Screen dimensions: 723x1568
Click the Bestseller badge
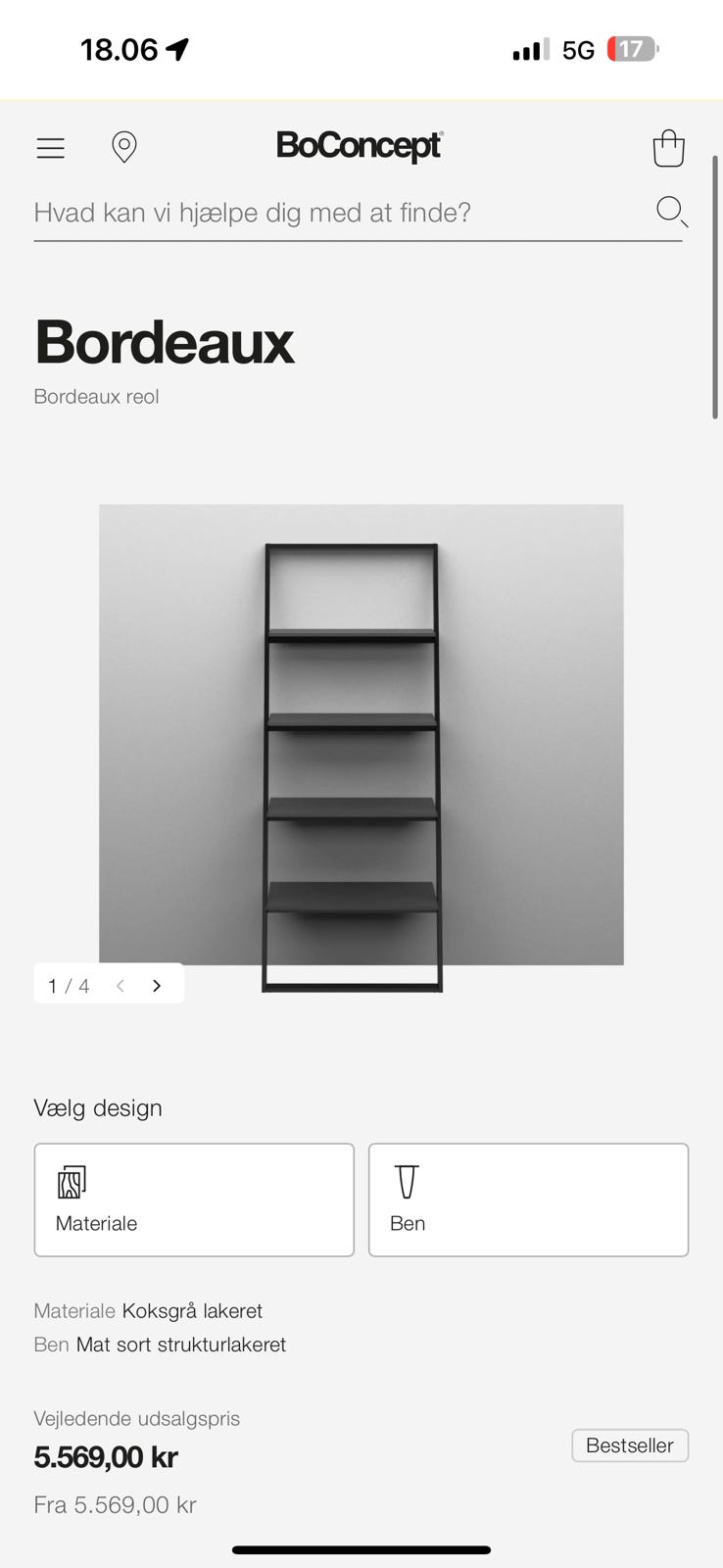coord(630,1445)
